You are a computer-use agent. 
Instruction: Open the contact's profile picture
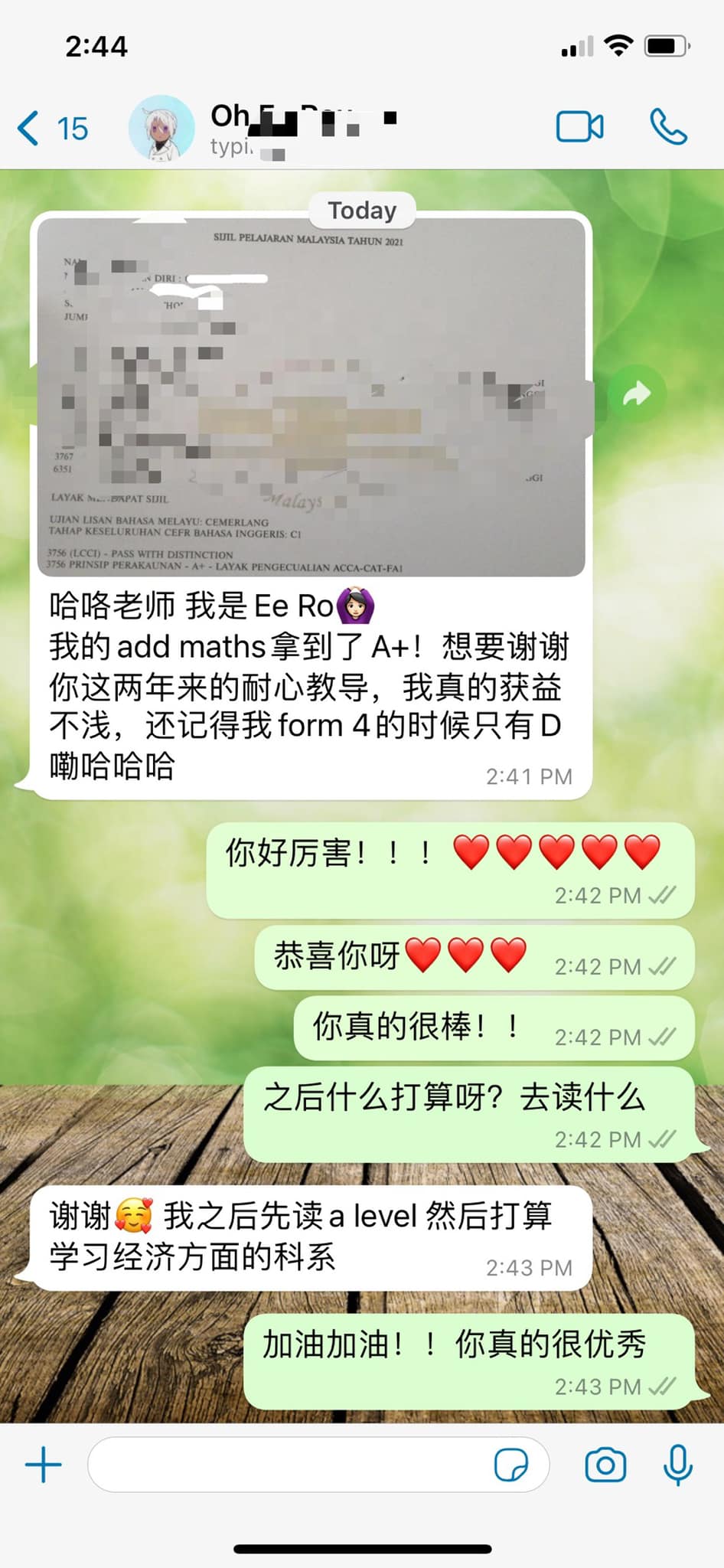pos(161,128)
